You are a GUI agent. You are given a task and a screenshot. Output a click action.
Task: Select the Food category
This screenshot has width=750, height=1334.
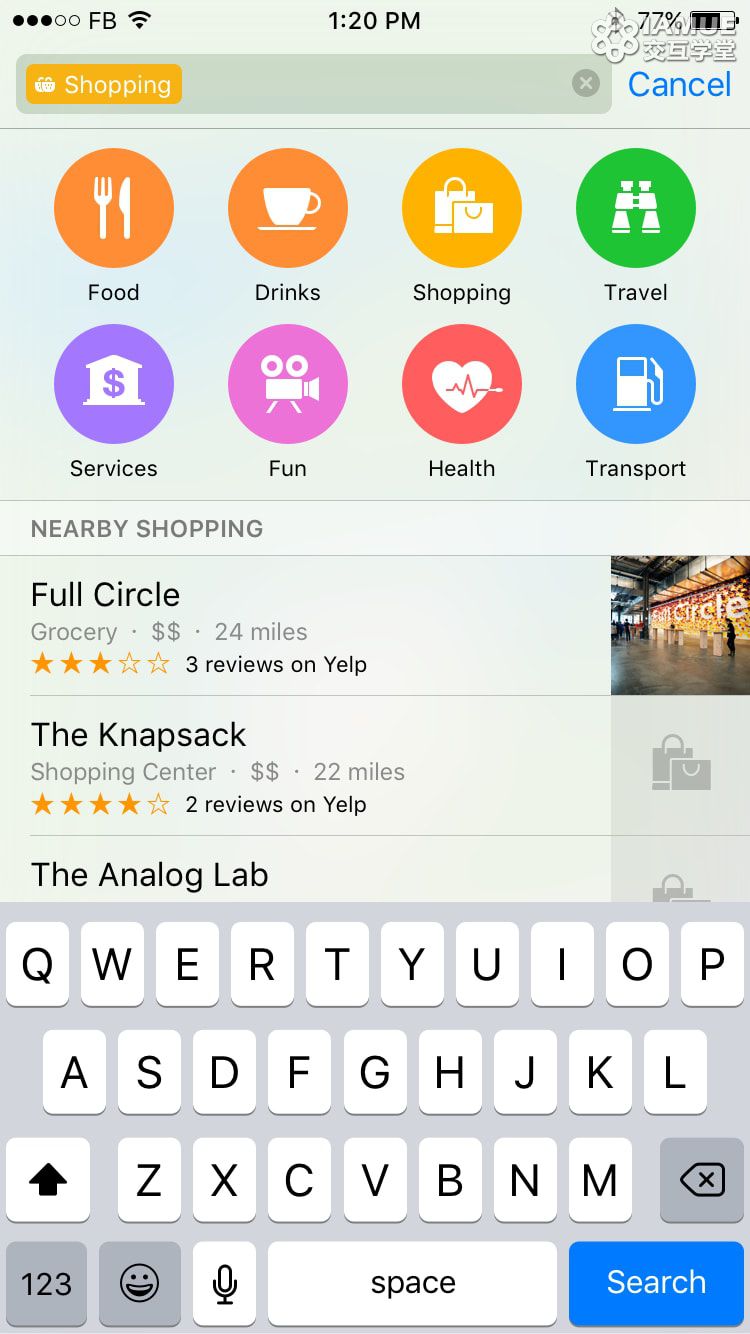[114, 226]
